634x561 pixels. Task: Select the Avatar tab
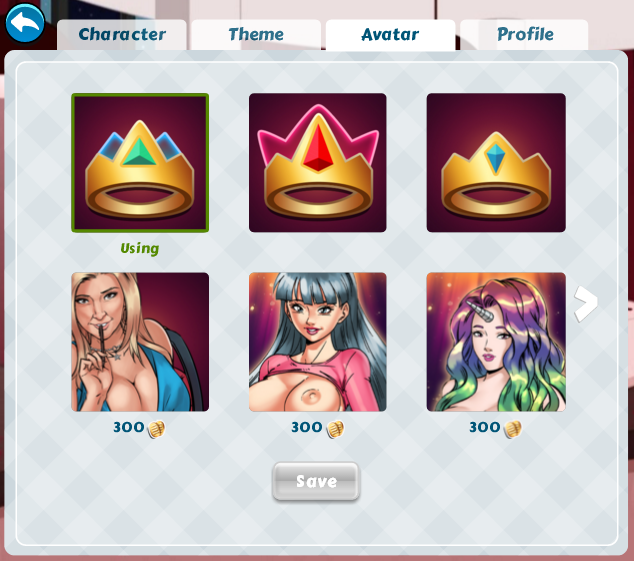(390, 35)
